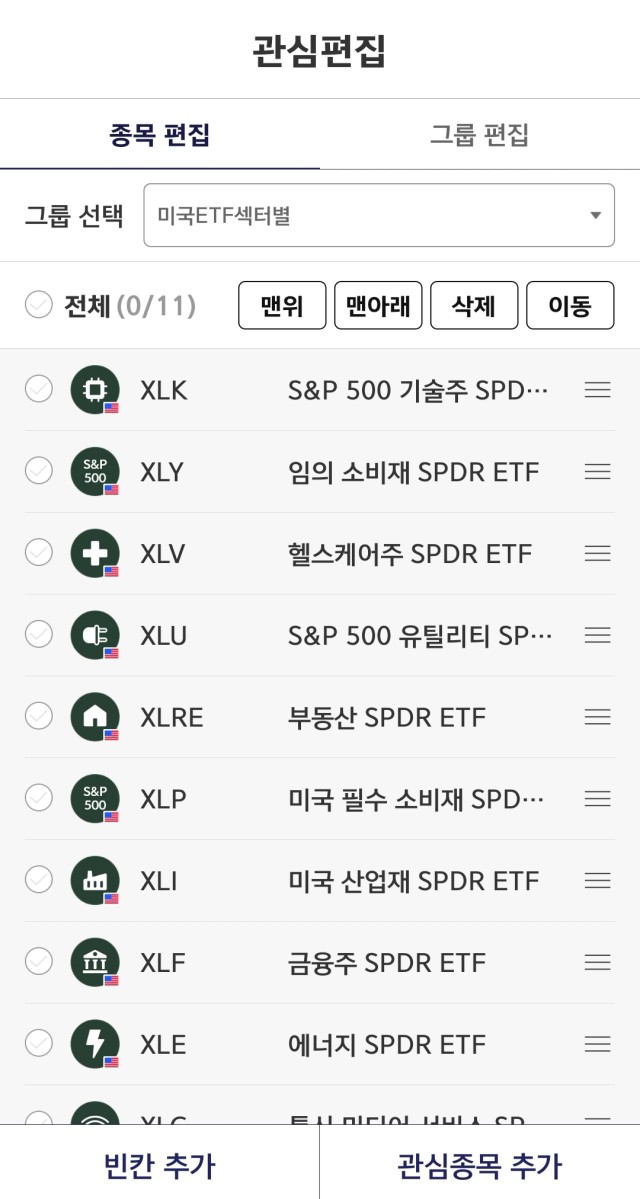Screen dimensions: 640x1199
Task: Tap the reorder handle for XLI
Action: coord(597,880)
